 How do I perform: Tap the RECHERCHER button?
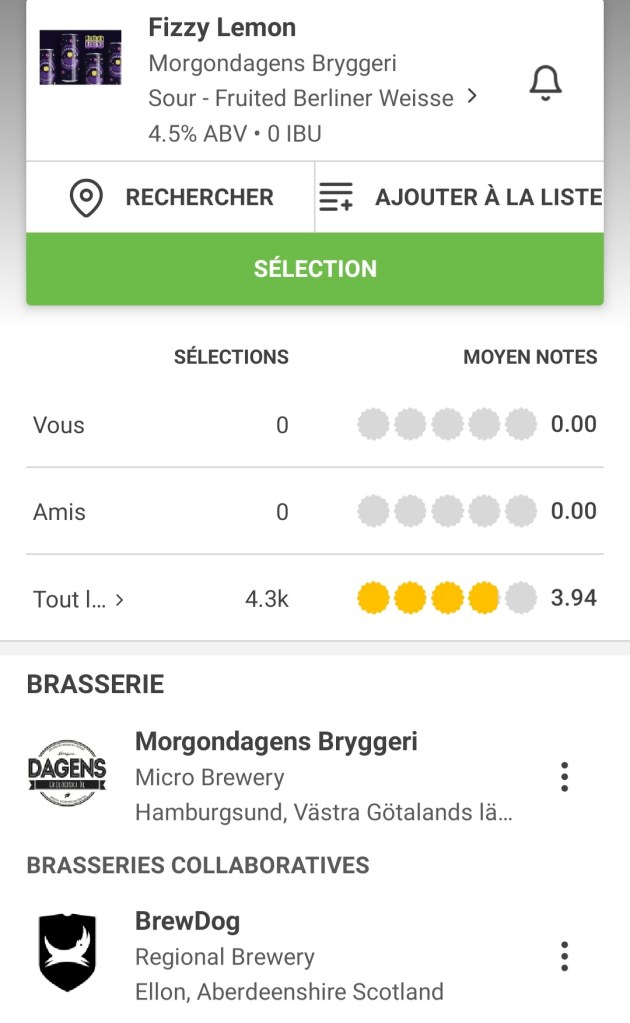171,197
